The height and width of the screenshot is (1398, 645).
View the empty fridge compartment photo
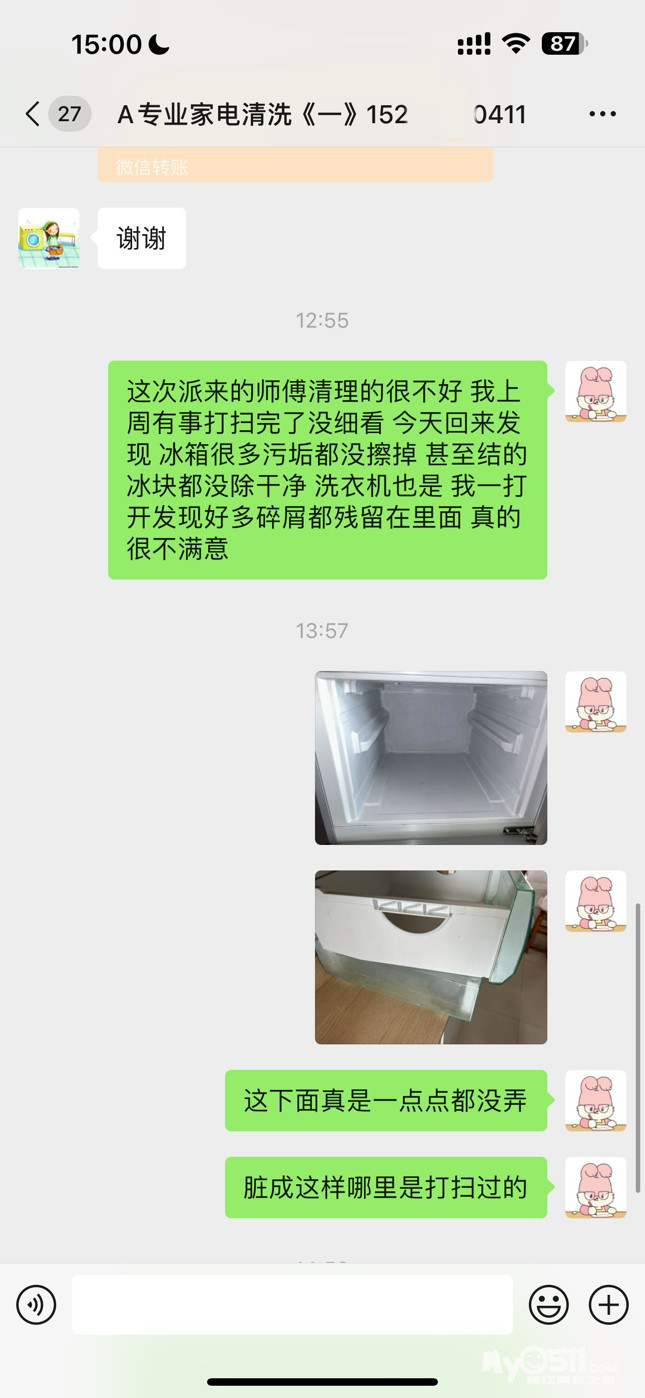click(431, 758)
